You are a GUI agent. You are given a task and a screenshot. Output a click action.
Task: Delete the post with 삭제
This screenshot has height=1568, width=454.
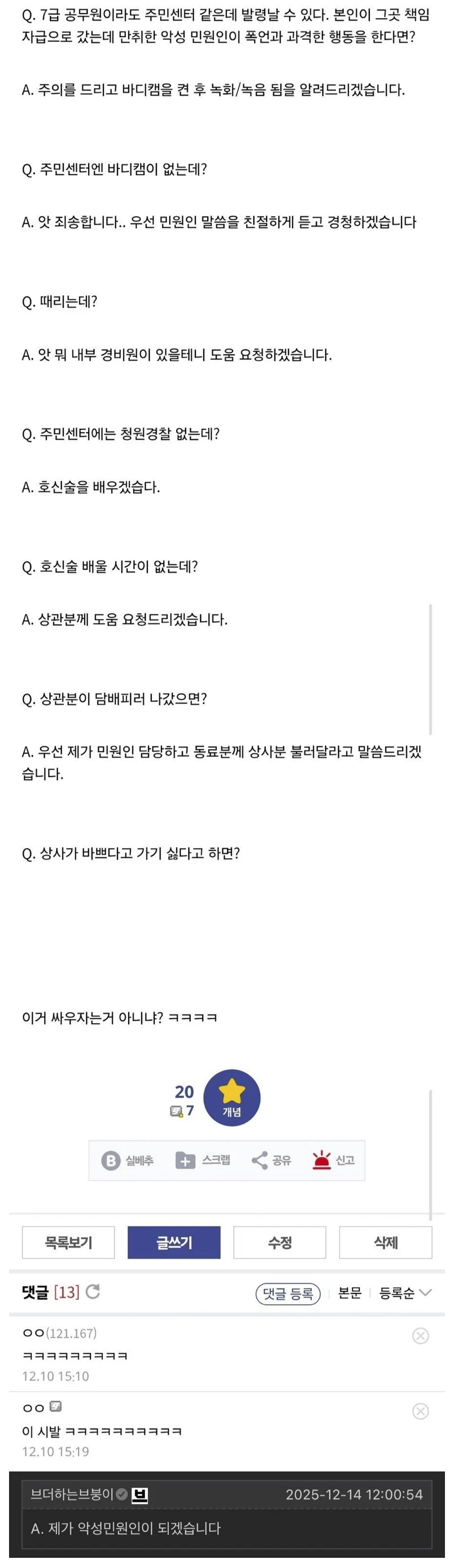pyautogui.click(x=385, y=1242)
